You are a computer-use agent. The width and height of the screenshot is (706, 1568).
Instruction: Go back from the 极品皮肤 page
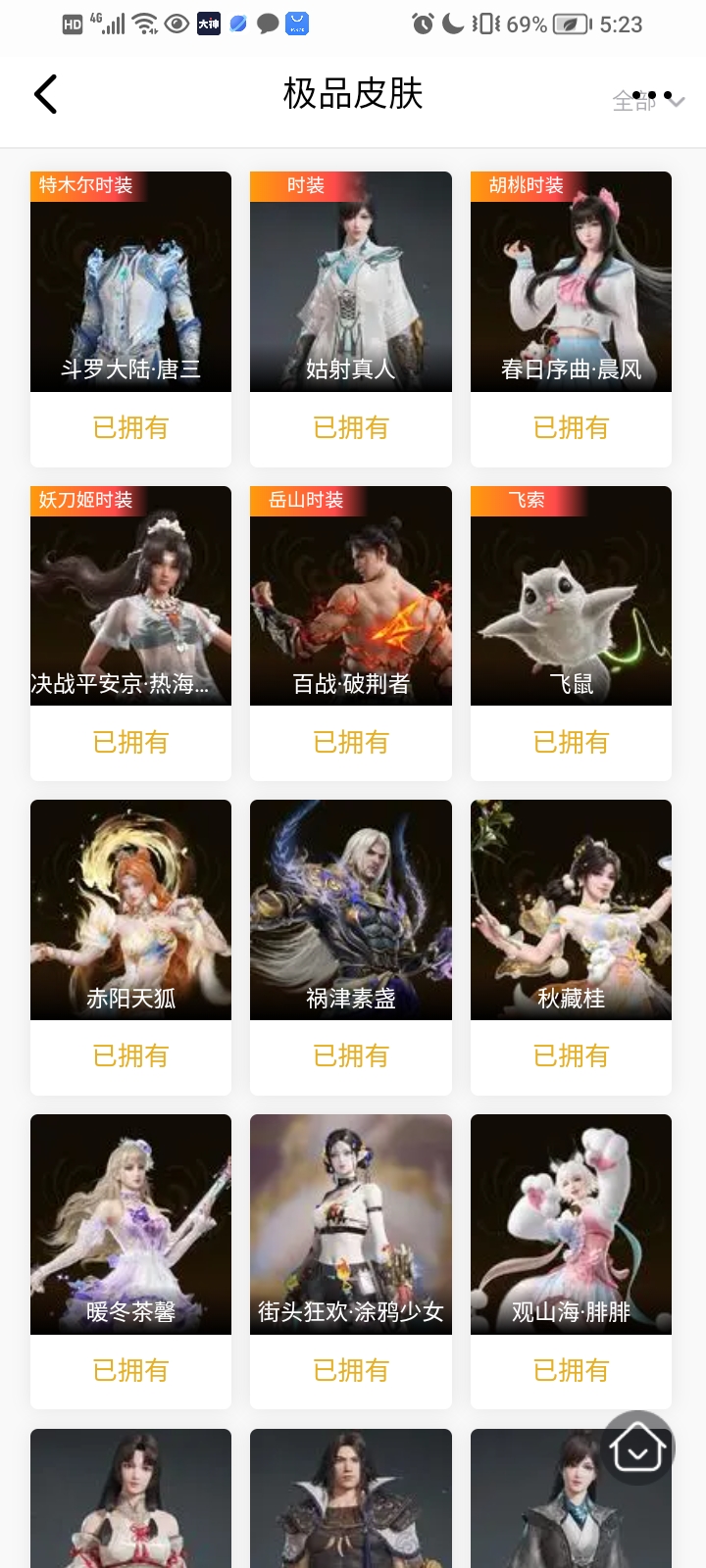coord(46,94)
